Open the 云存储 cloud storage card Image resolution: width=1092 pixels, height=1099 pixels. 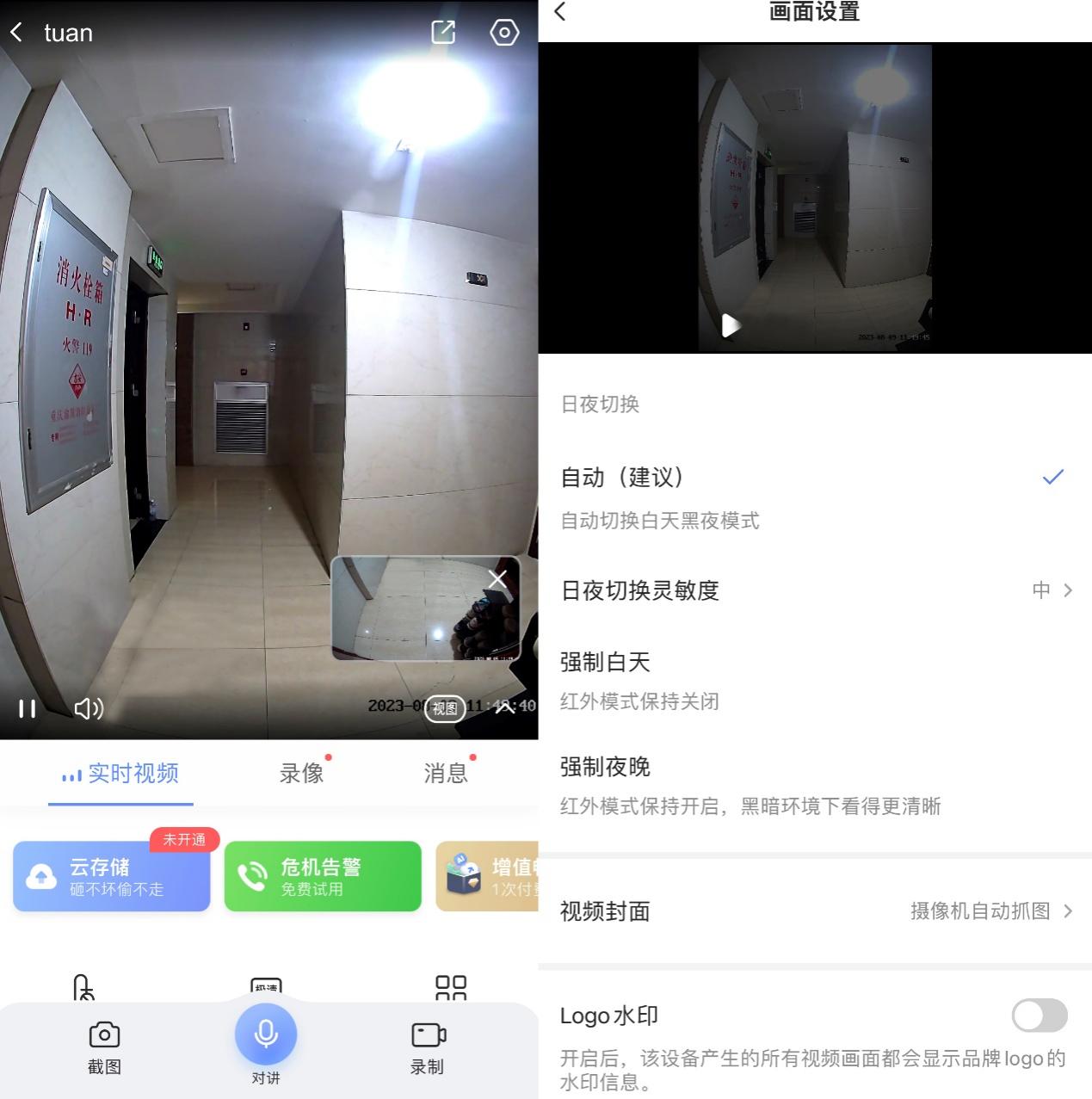(112, 876)
